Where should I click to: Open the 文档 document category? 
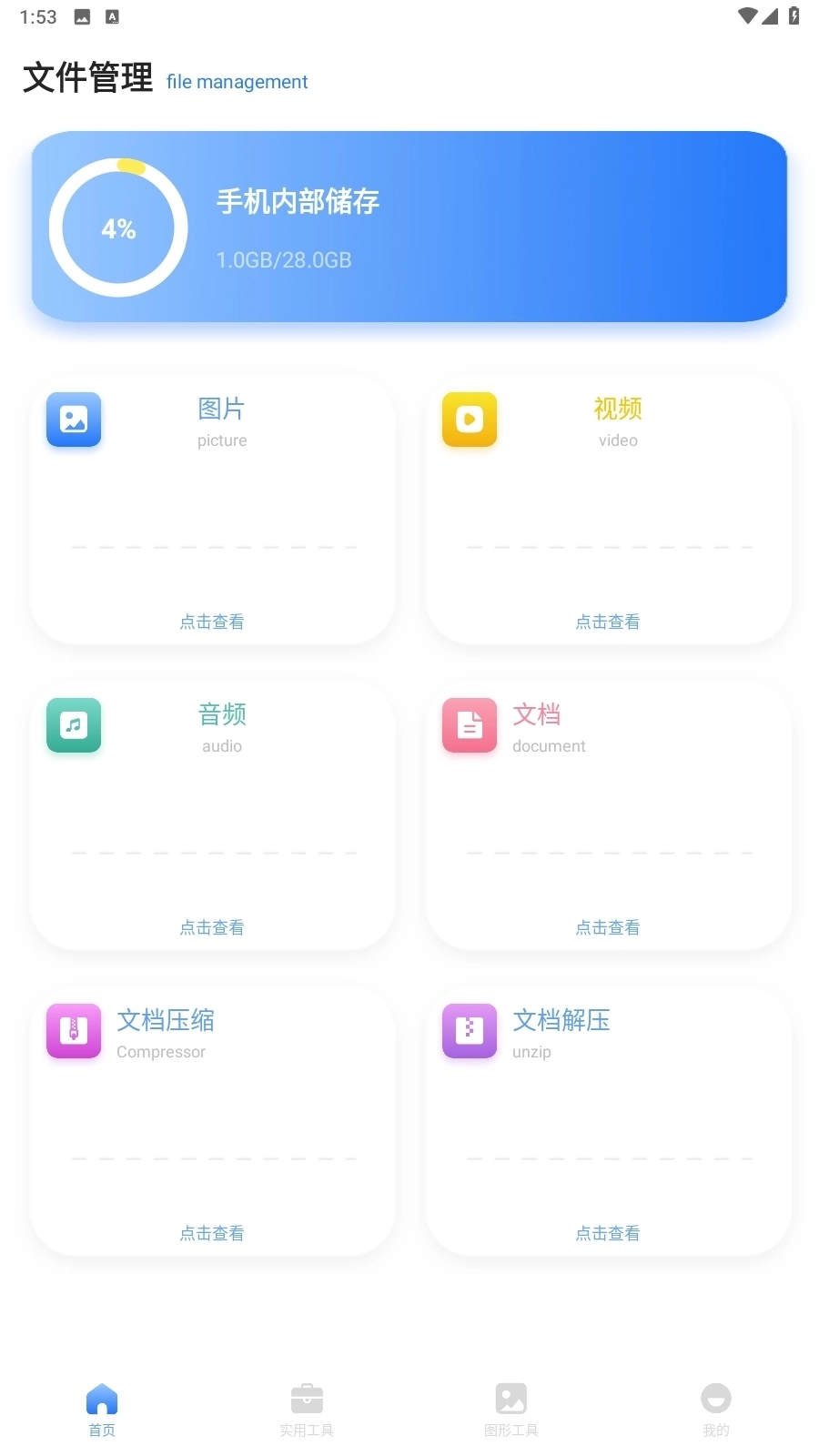pyautogui.click(x=607, y=815)
